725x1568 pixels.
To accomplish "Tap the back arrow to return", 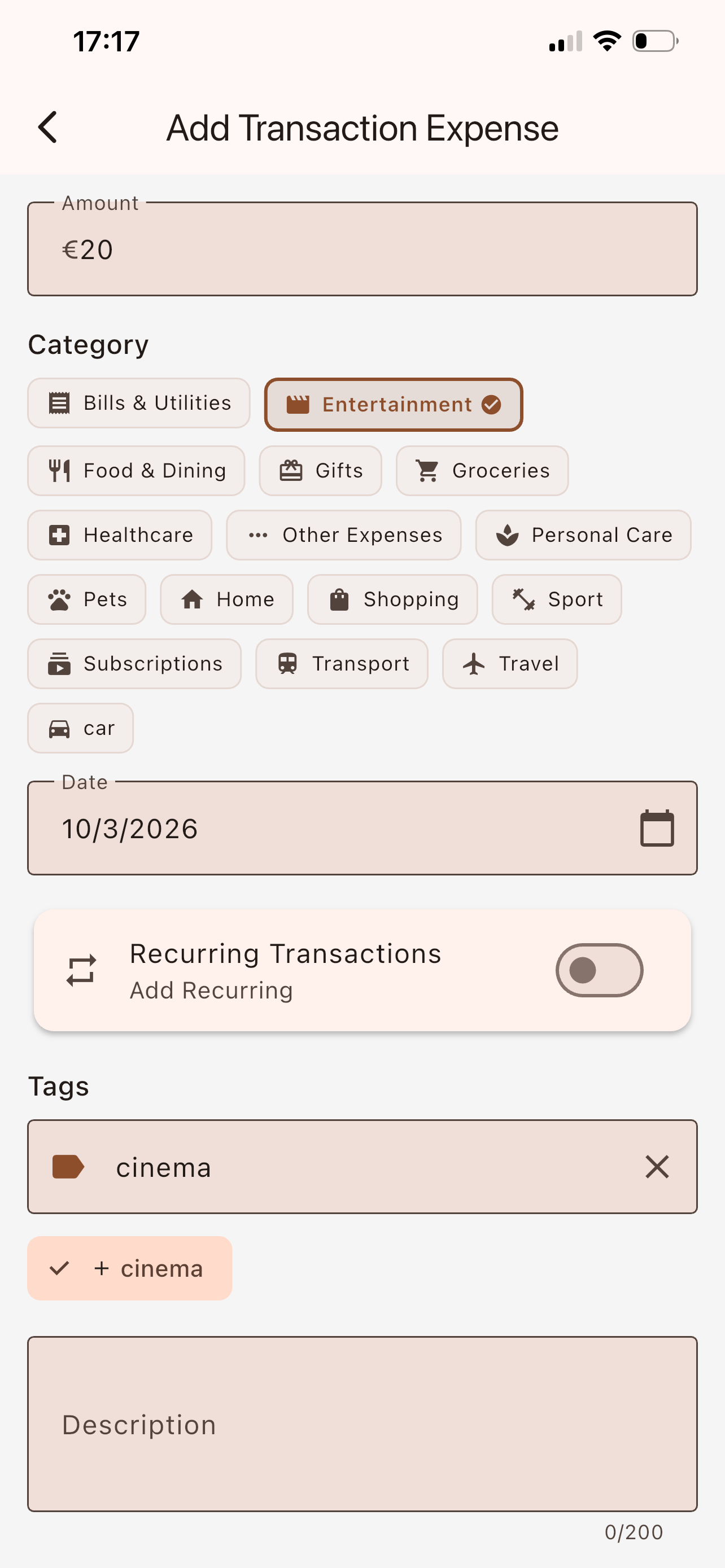I will 48,128.
